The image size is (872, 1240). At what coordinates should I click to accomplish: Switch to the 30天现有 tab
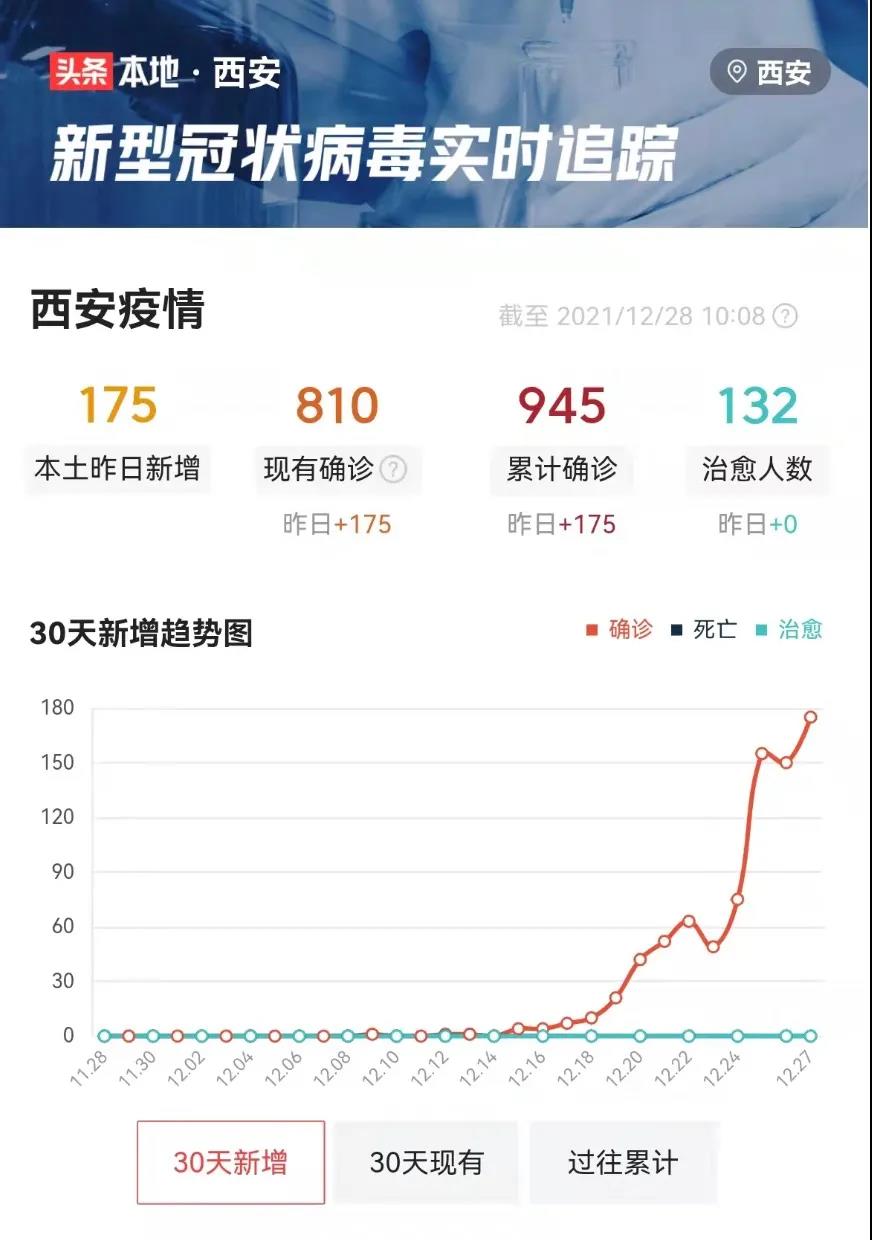point(426,1162)
